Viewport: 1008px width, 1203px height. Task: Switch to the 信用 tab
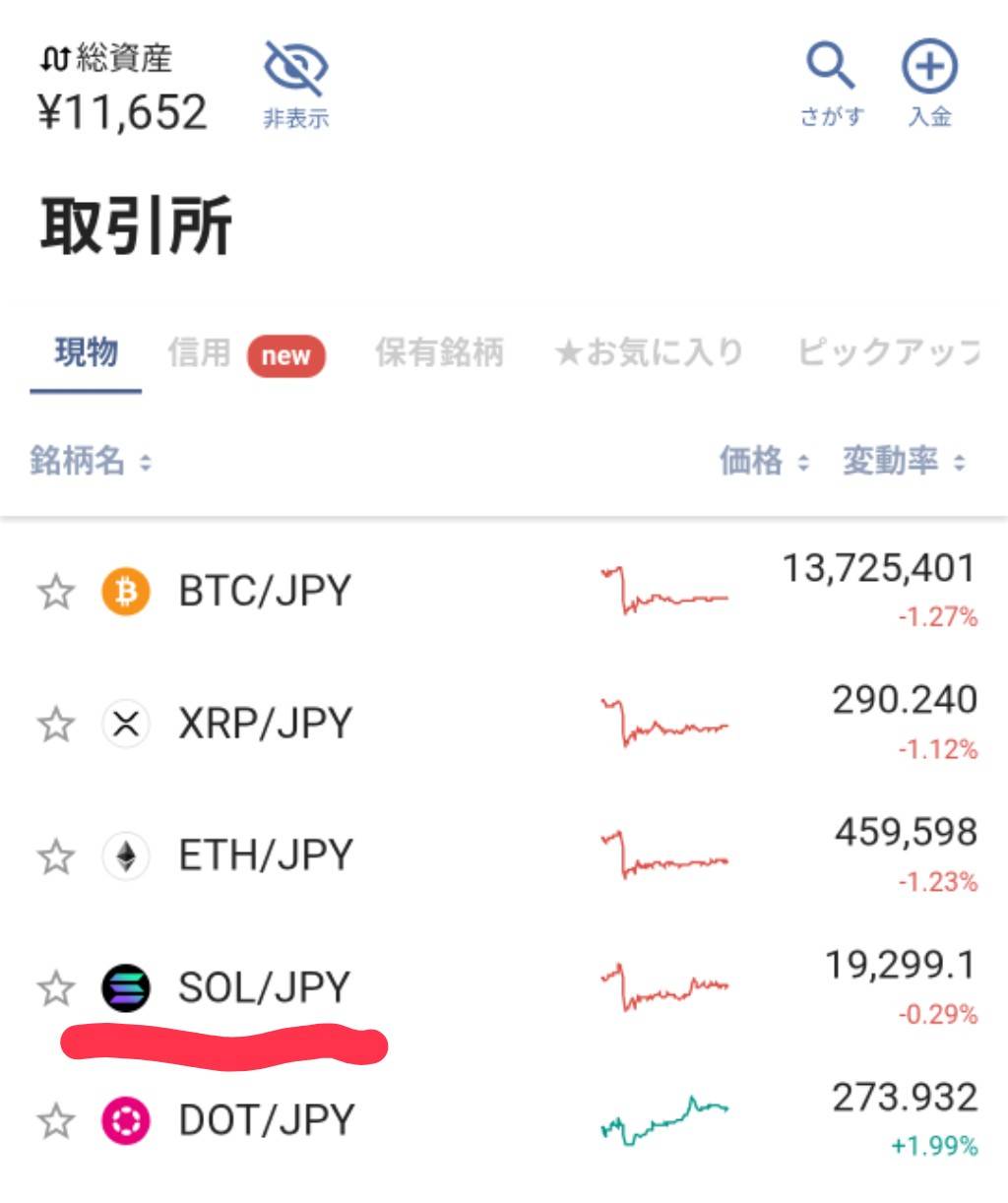pos(200,352)
